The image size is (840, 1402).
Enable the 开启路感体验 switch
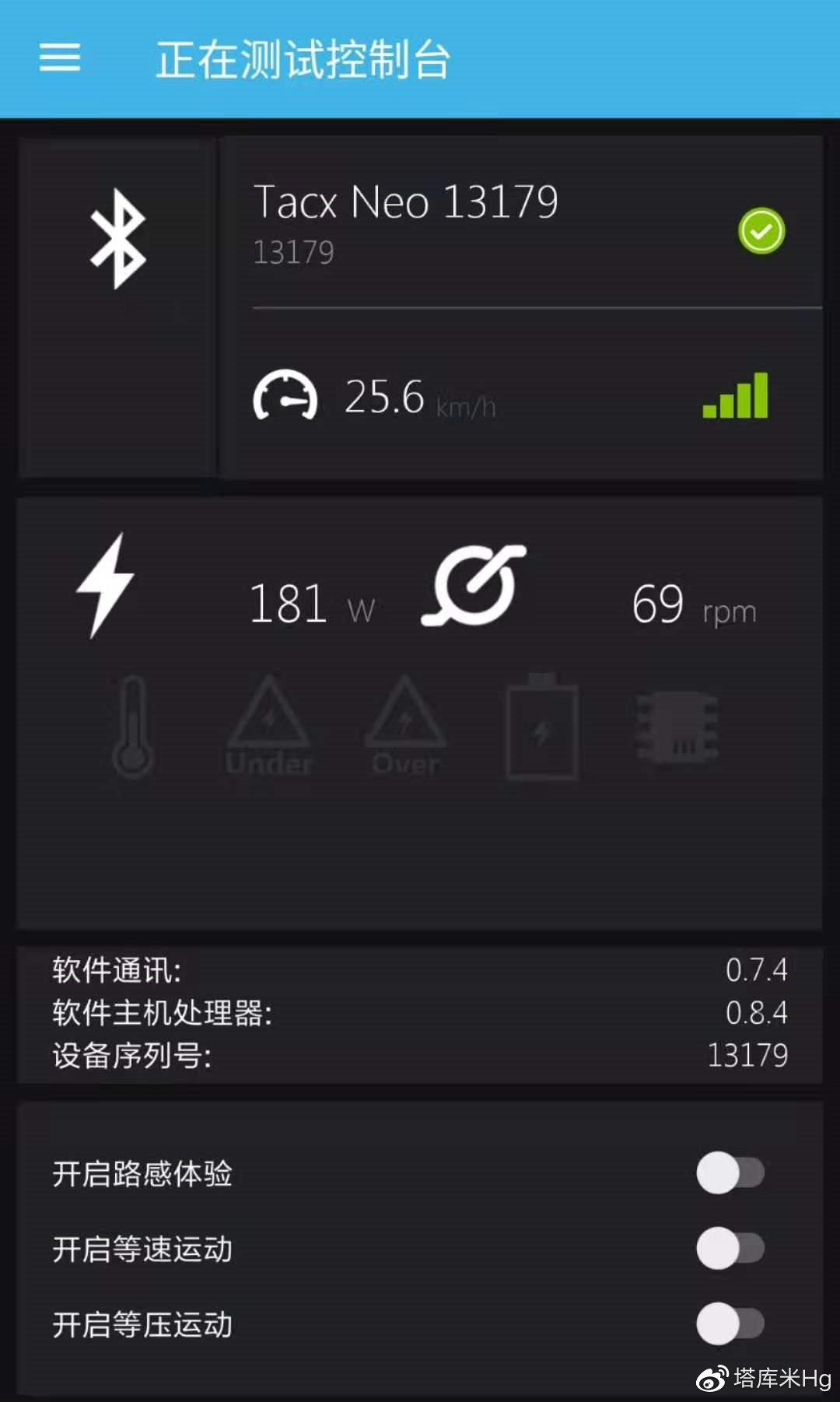[x=730, y=1172]
